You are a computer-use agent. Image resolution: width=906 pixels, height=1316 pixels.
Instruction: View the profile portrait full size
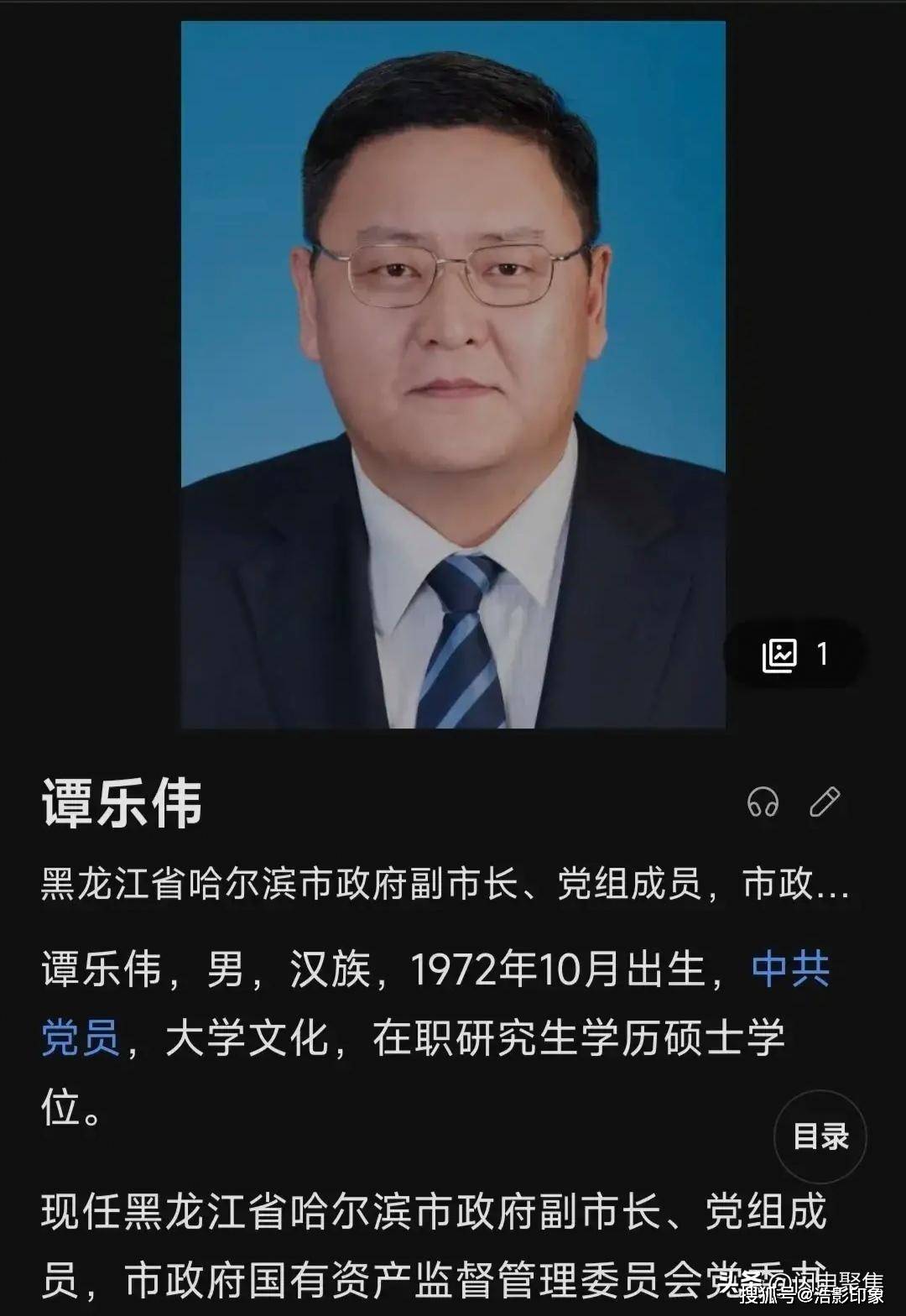click(x=453, y=374)
